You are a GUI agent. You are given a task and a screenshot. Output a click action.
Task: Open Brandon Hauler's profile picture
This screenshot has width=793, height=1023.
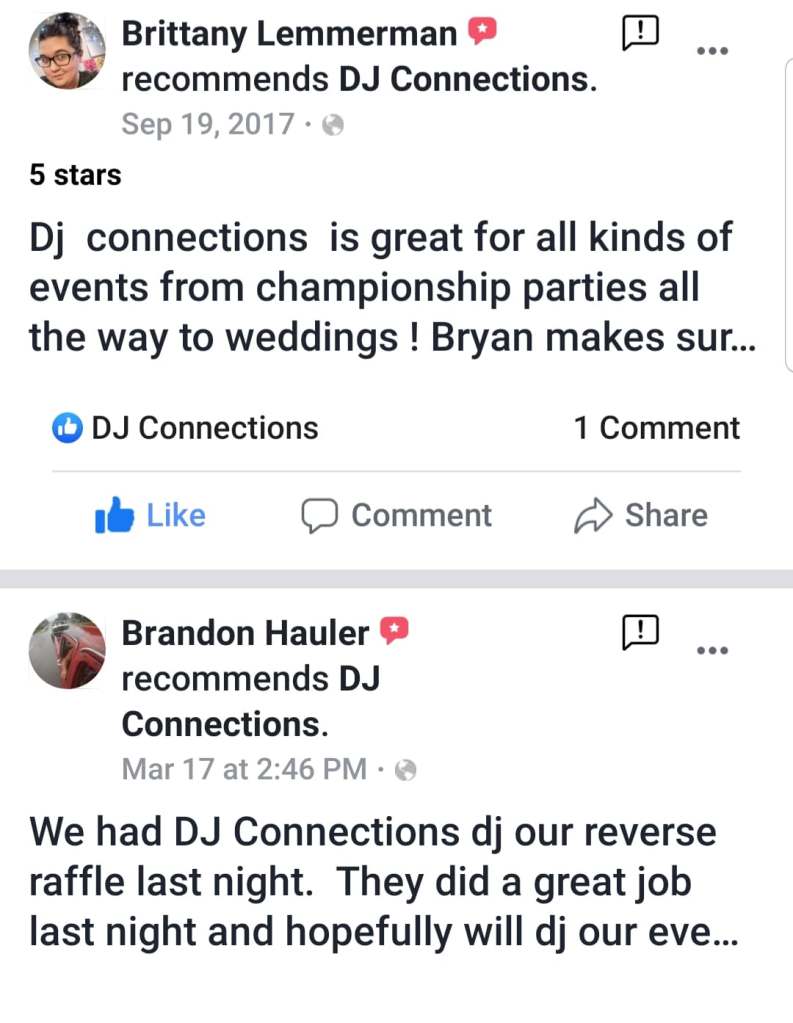(x=68, y=651)
